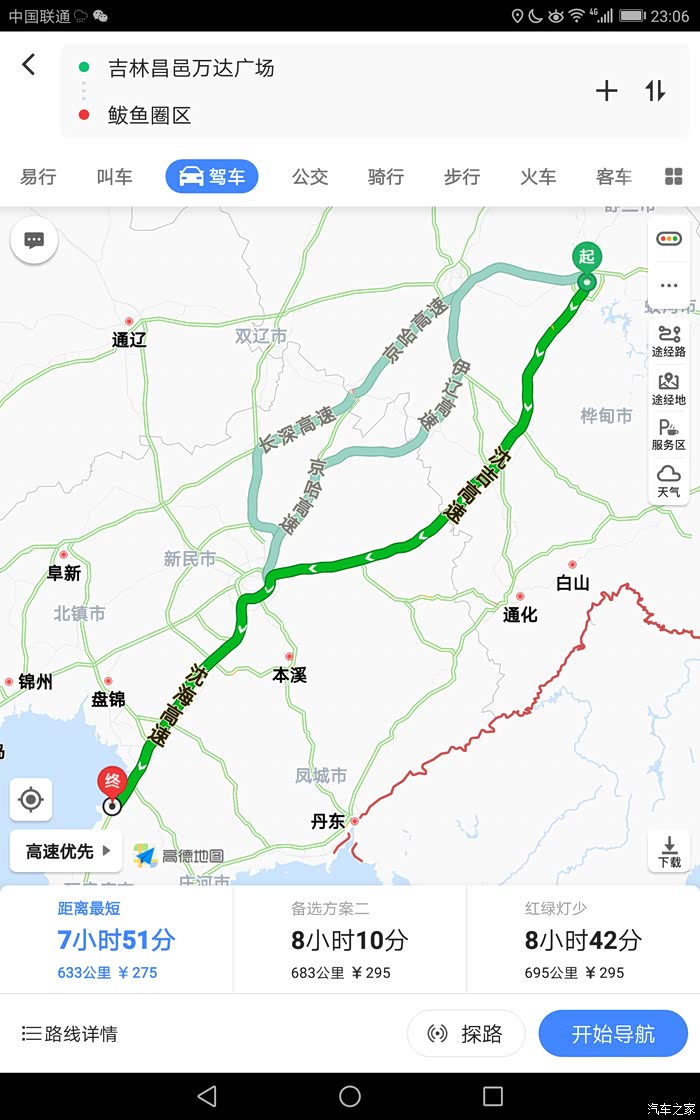Open 路线详情 route details

[x=69, y=1034]
